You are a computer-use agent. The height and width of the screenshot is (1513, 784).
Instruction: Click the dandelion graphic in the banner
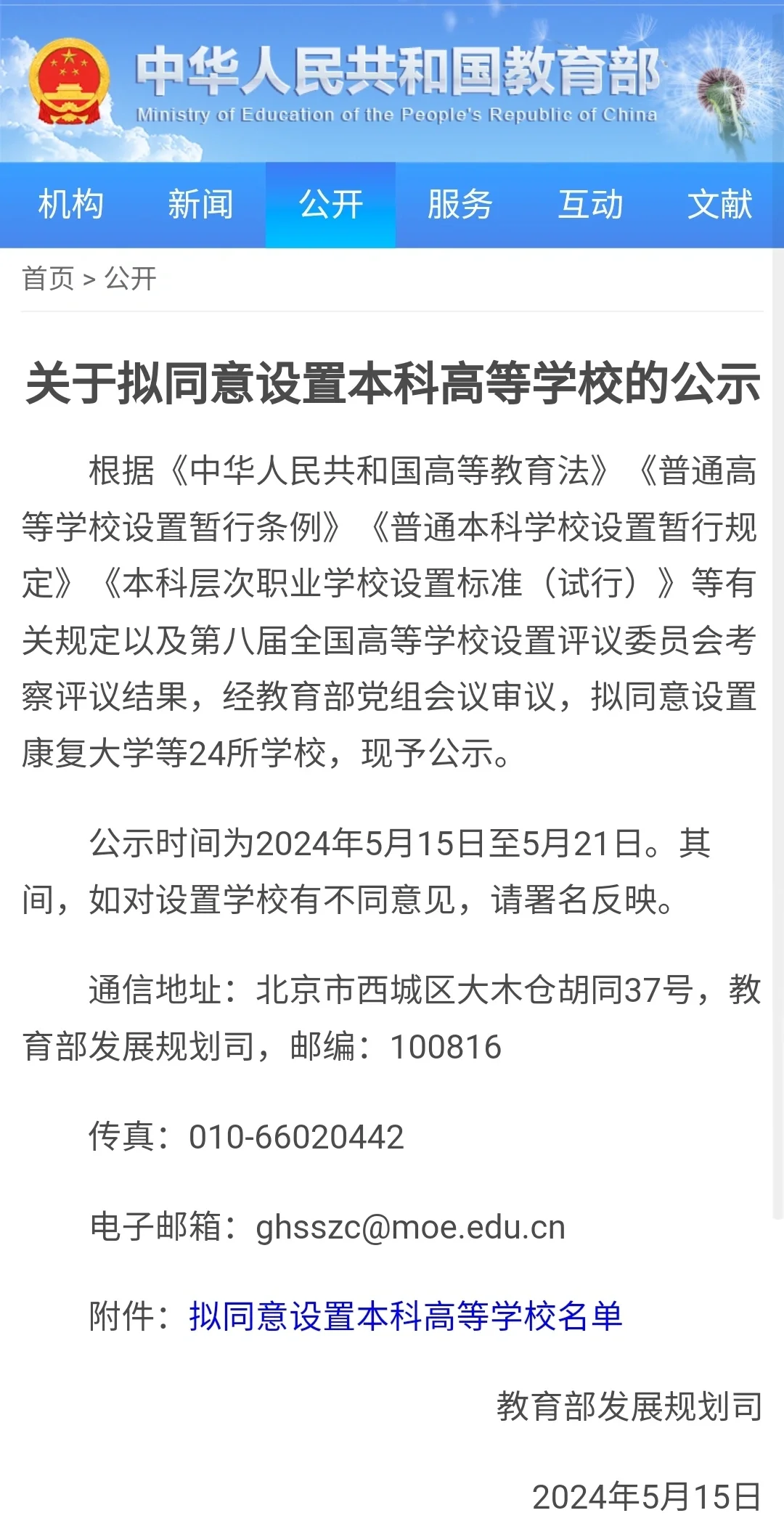click(726, 87)
